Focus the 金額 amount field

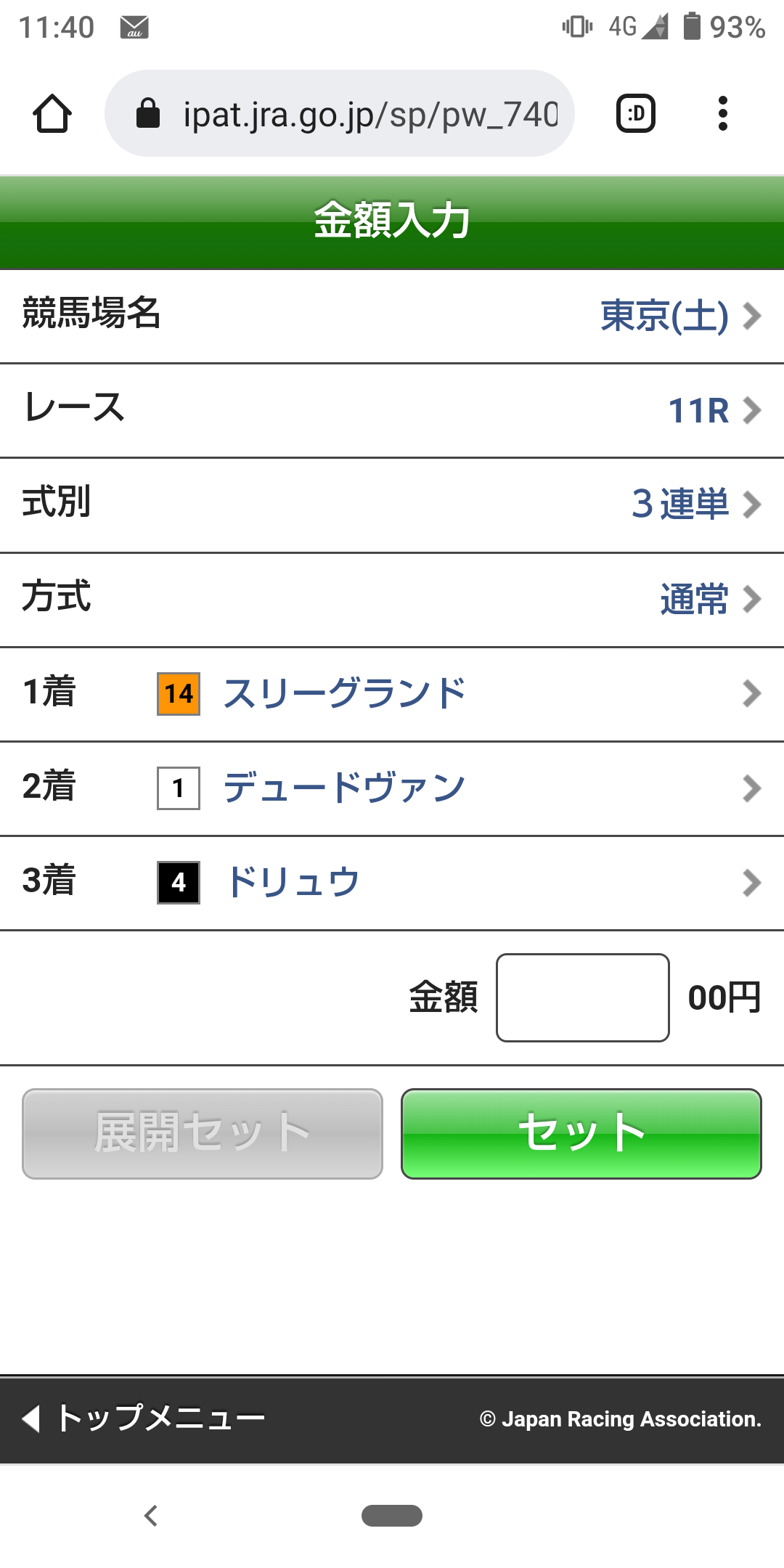pyautogui.click(x=582, y=997)
